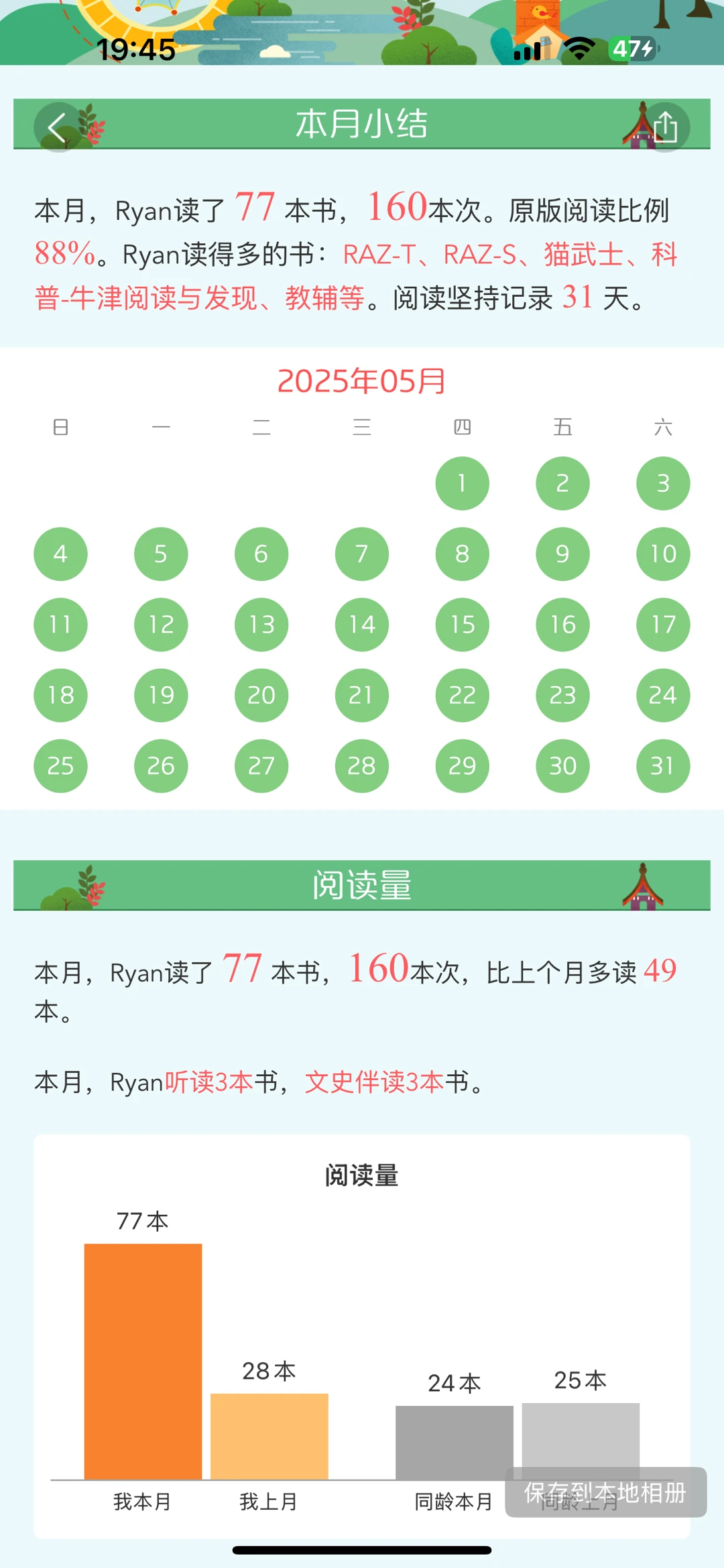Go back from the 本月小结 page
The width and height of the screenshot is (724, 1568).
point(58,127)
